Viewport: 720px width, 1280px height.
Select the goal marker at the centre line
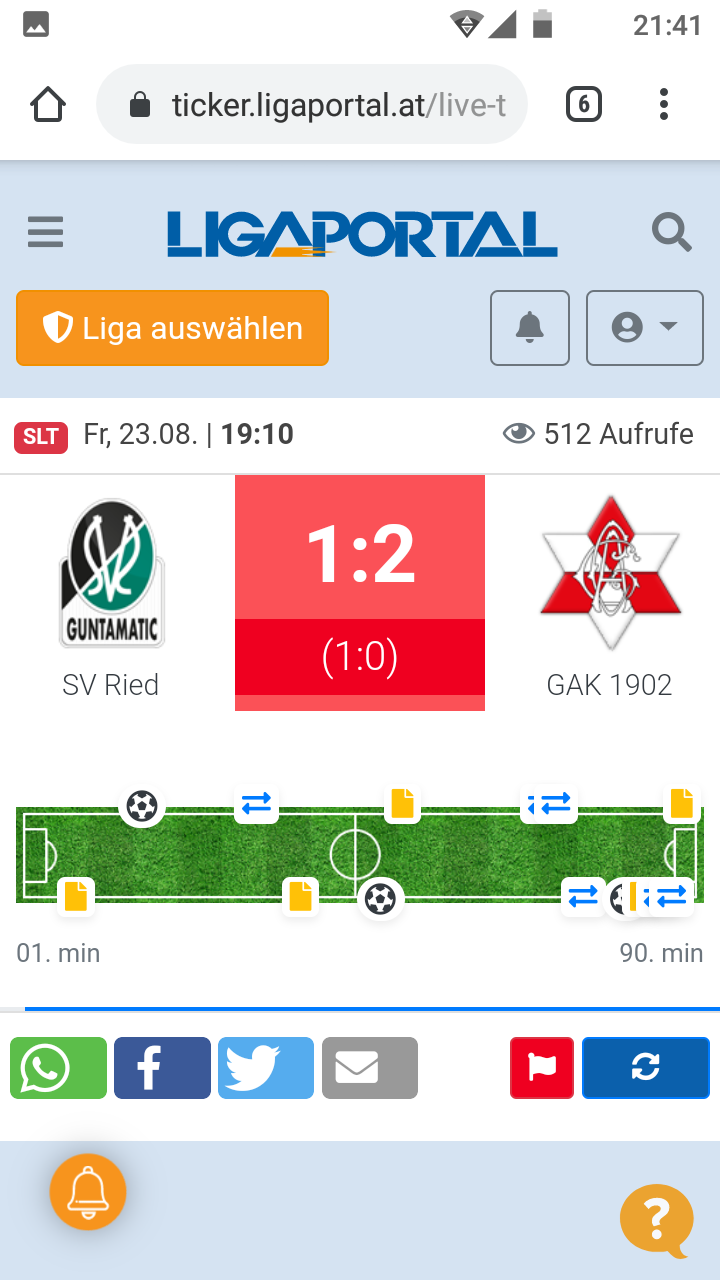point(380,898)
